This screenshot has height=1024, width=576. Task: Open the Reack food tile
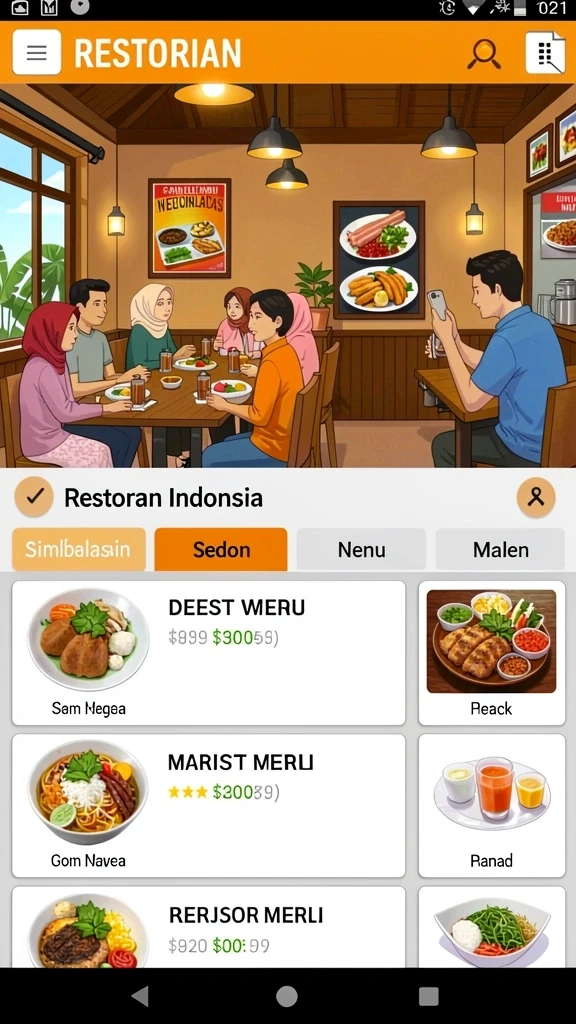pos(492,653)
